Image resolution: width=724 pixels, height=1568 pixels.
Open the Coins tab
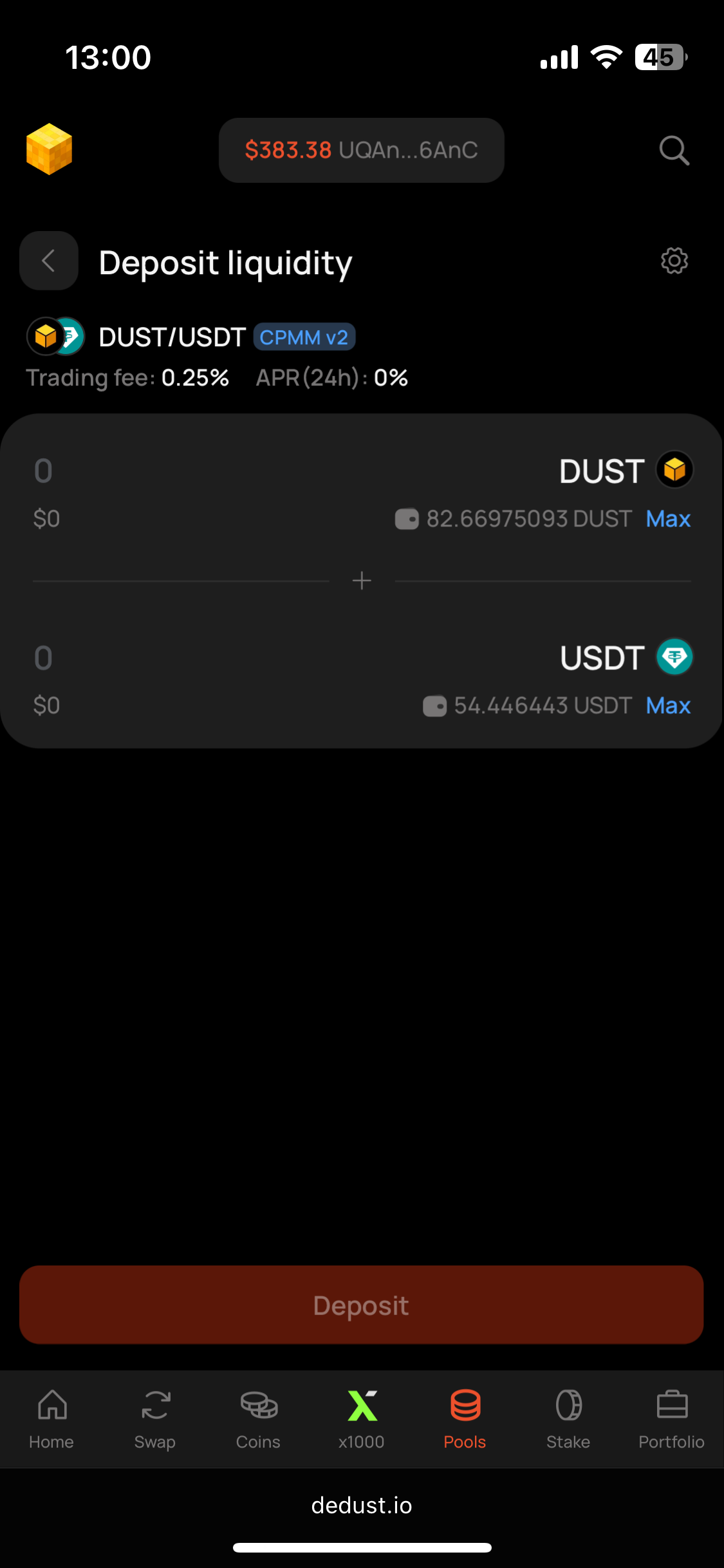coord(258,1419)
